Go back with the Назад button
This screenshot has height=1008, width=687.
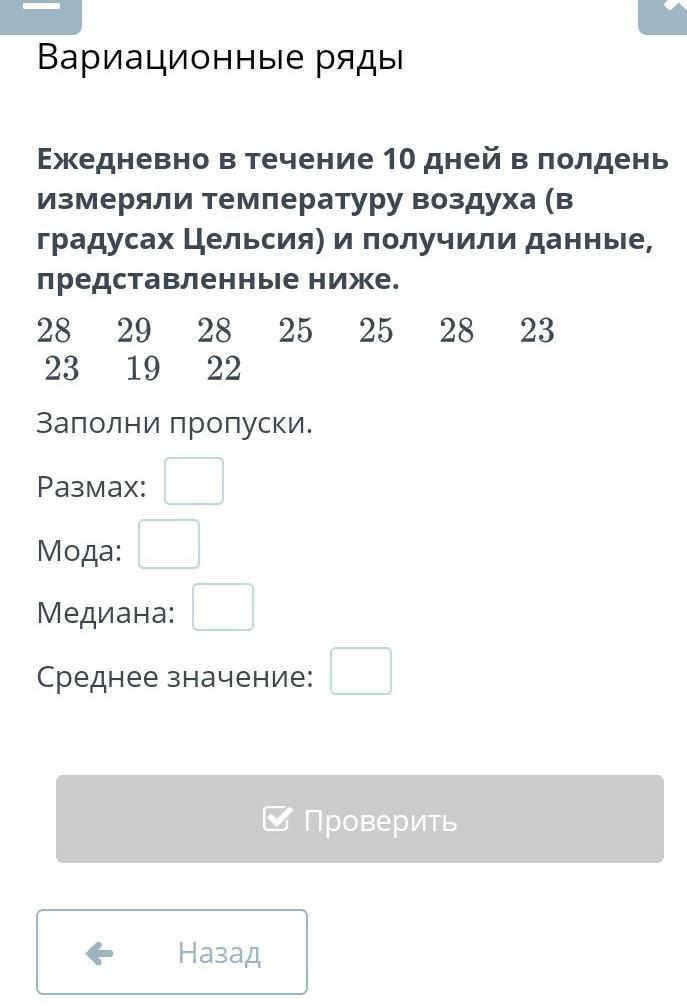[x=172, y=952]
